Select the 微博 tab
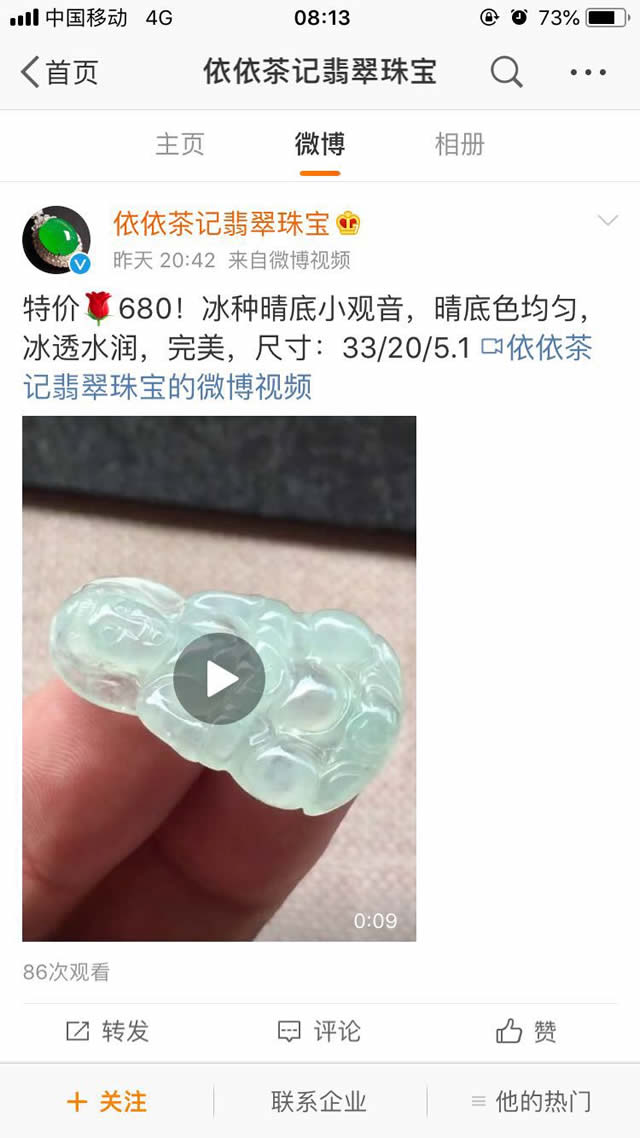640x1138 pixels. click(x=320, y=144)
